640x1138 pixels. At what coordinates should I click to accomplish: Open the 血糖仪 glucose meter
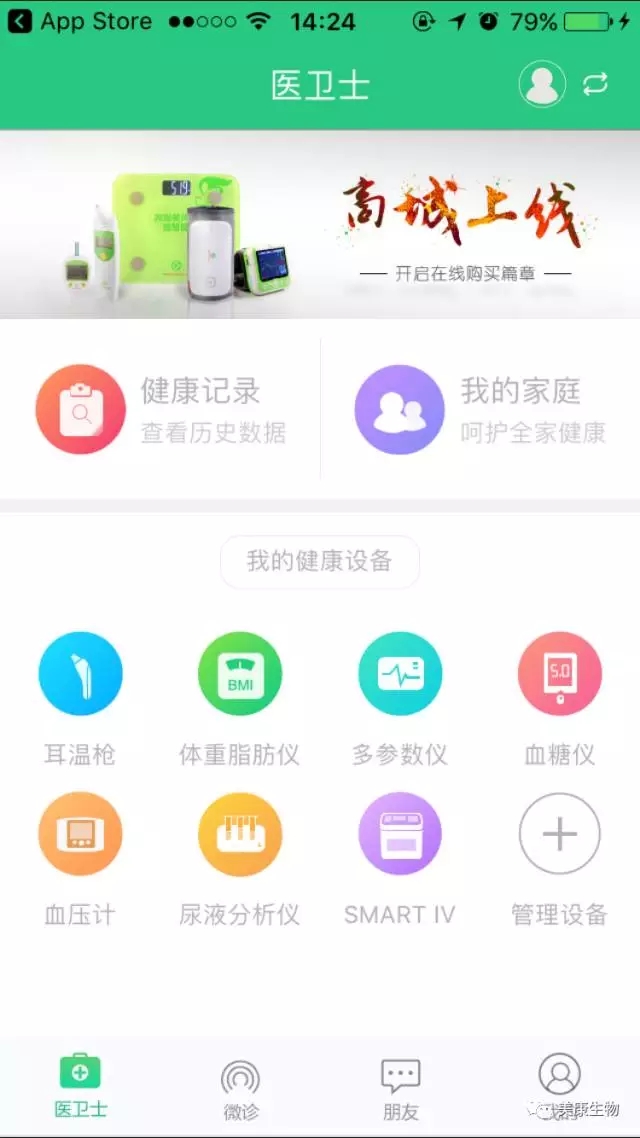[x=560, y=675]
